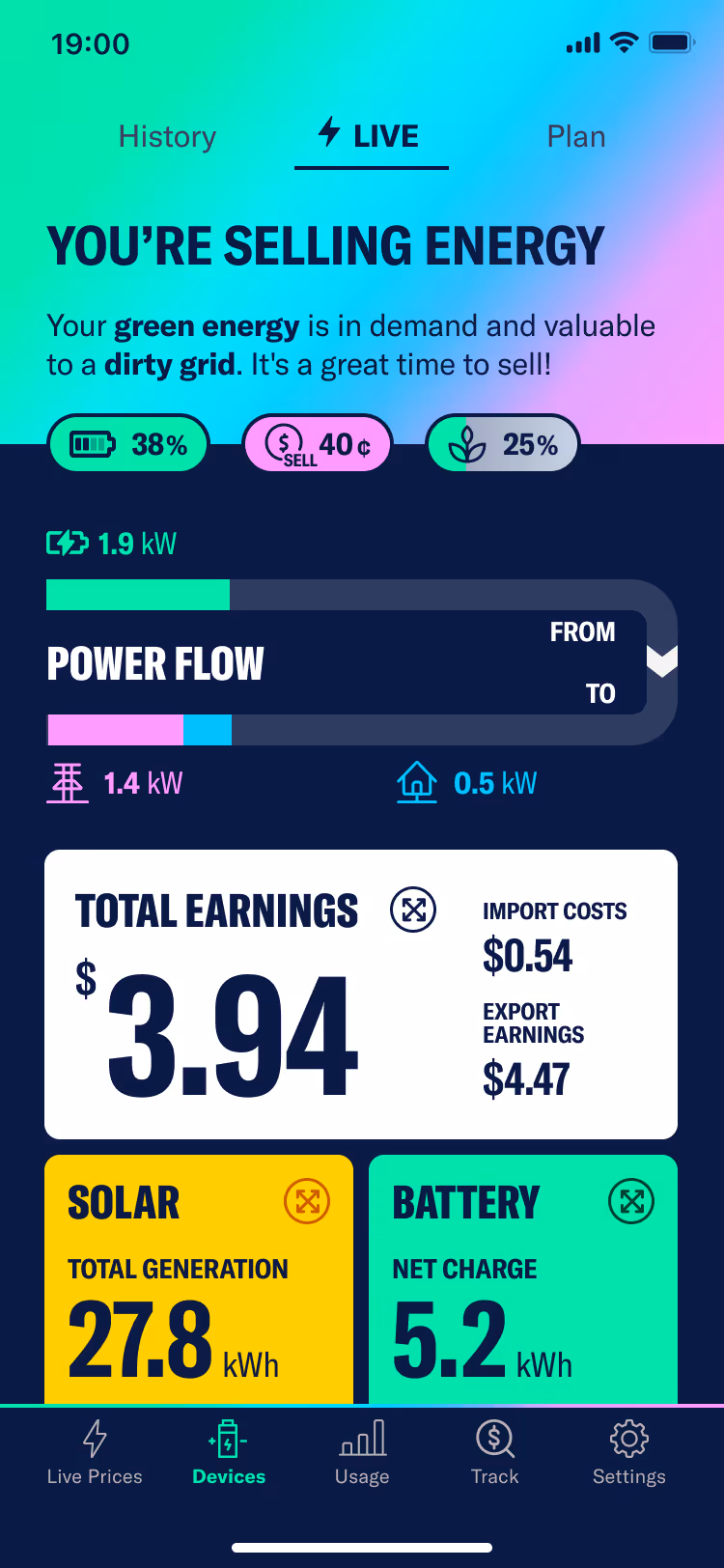
Task: Switch to the History tab
Action: tap(167, 137)
